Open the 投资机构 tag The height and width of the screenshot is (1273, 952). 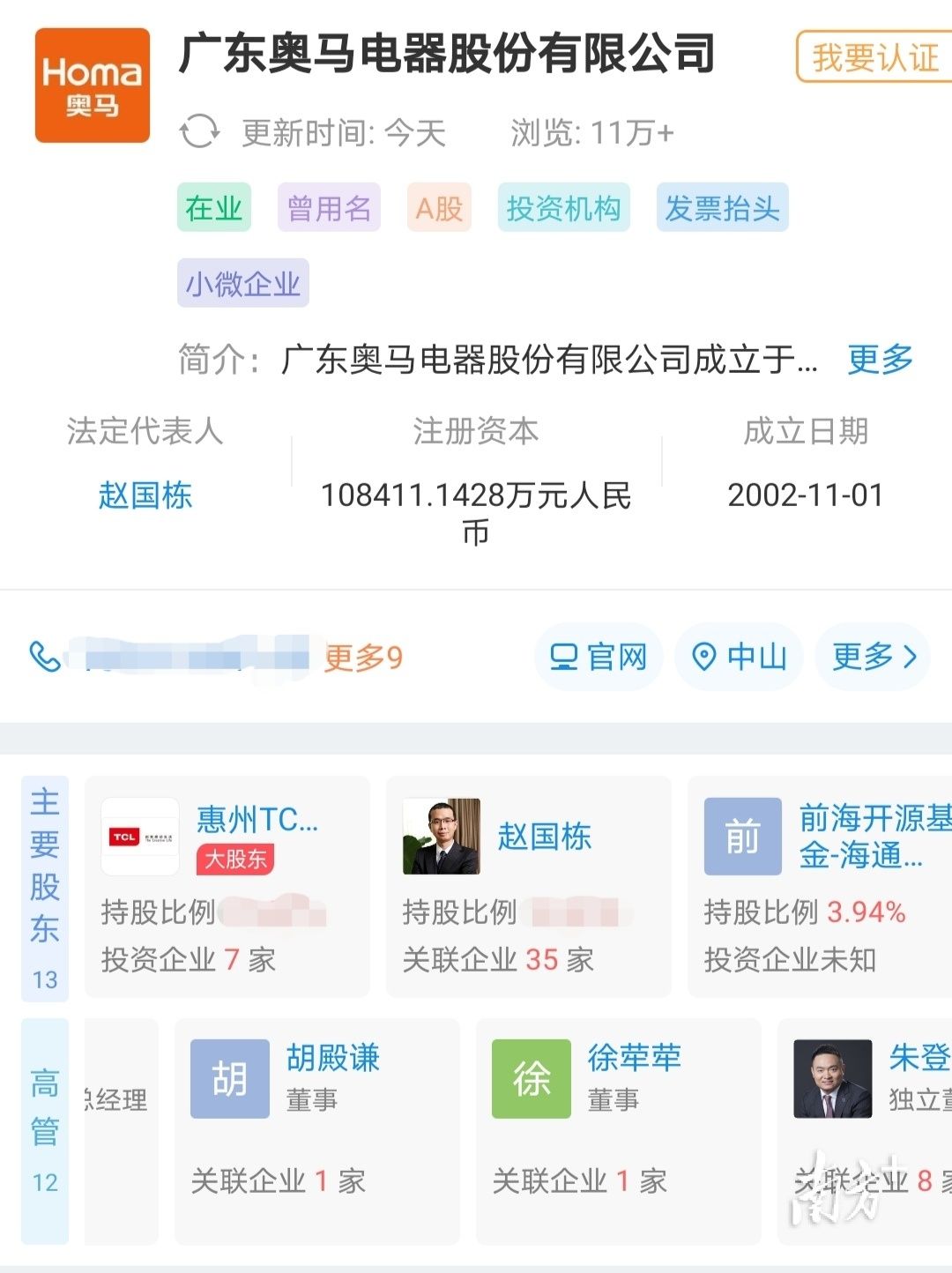coord(563,208)
